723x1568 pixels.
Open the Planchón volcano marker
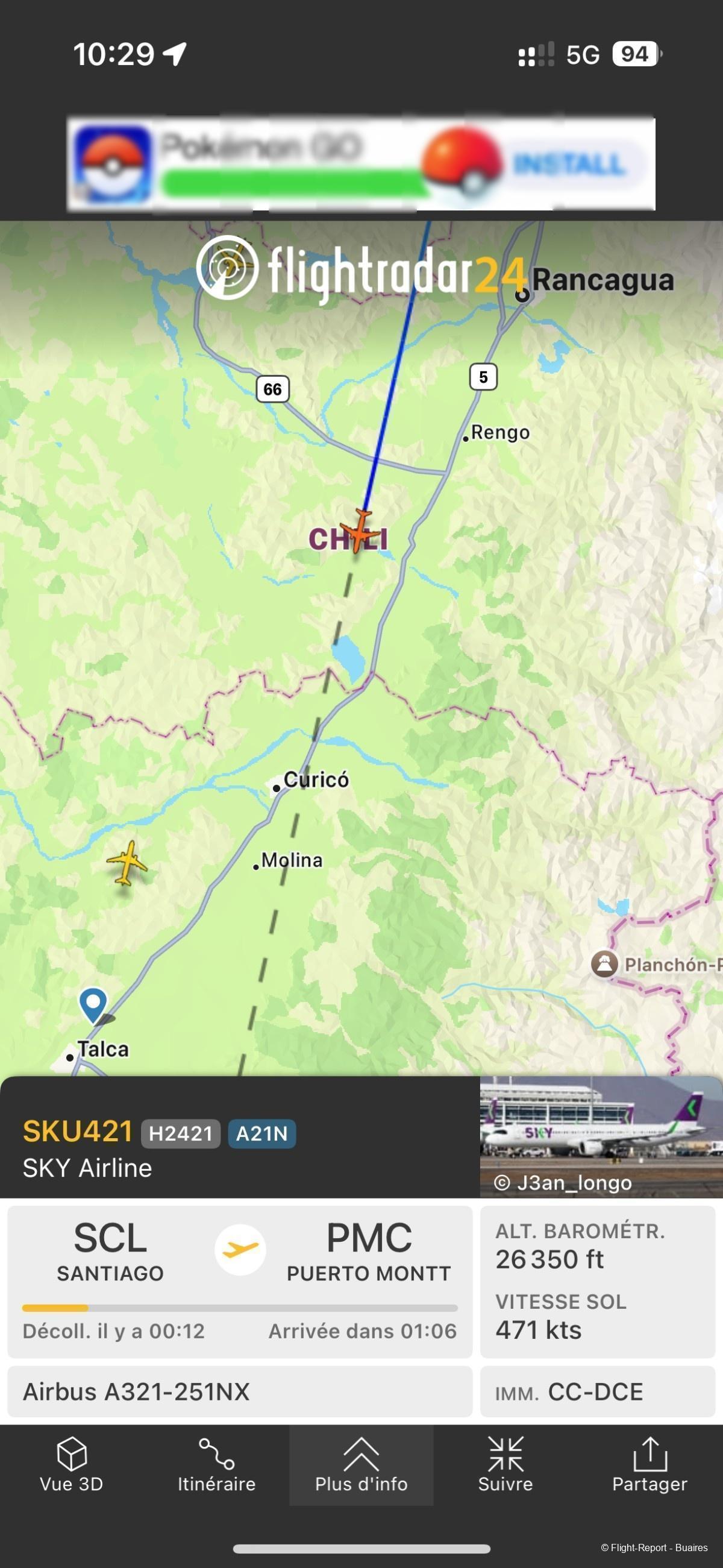click(x=604, y=964)
